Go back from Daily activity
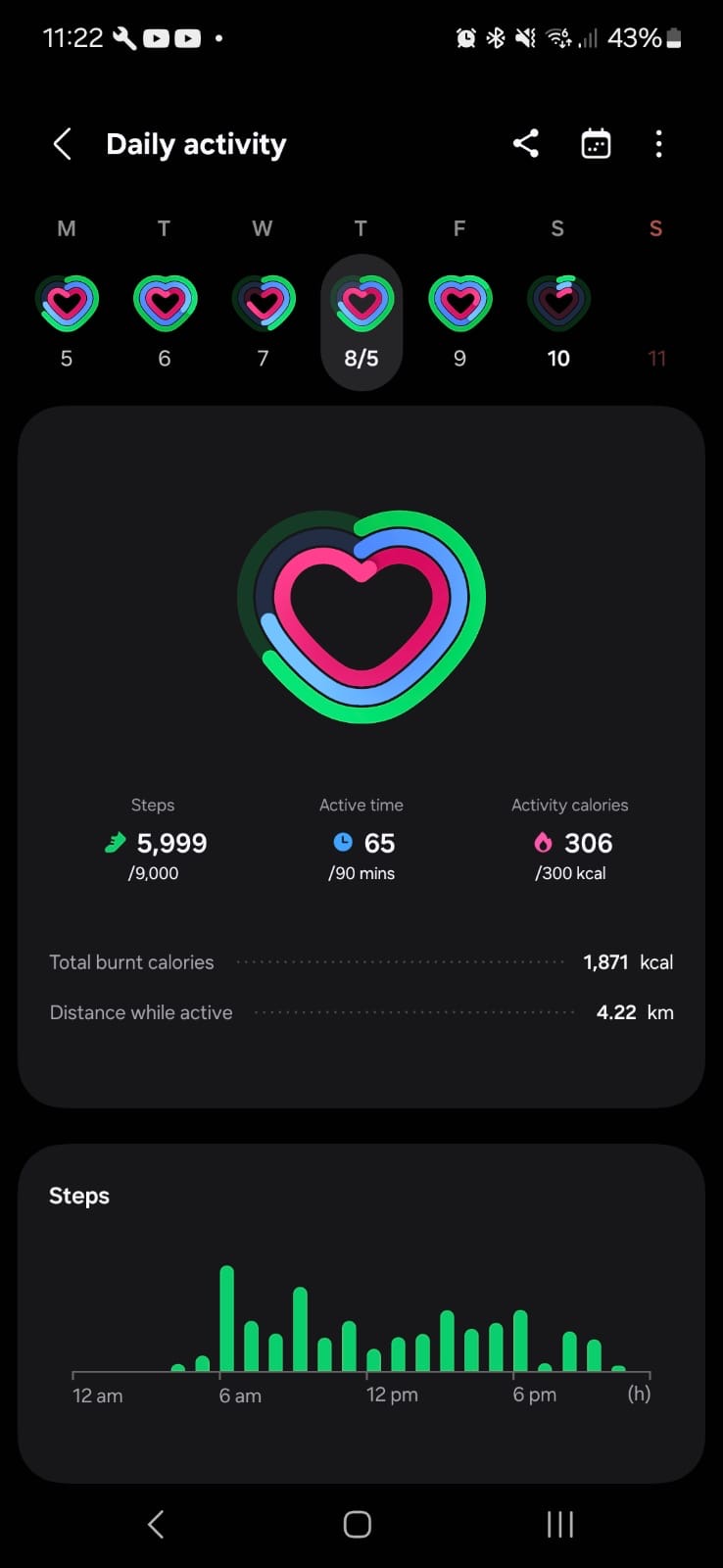The height and width of the screenshot is (1568, 723). click(62, 144)
